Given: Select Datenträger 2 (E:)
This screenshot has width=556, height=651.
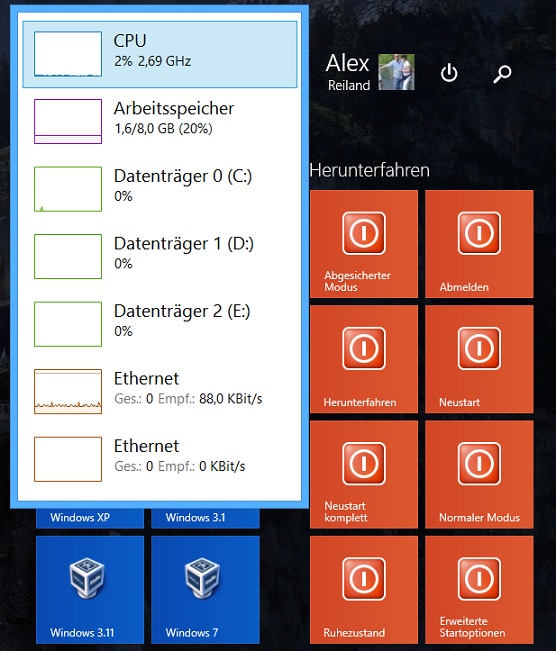Looking at the screenshot, I should [x=160, y=324].
